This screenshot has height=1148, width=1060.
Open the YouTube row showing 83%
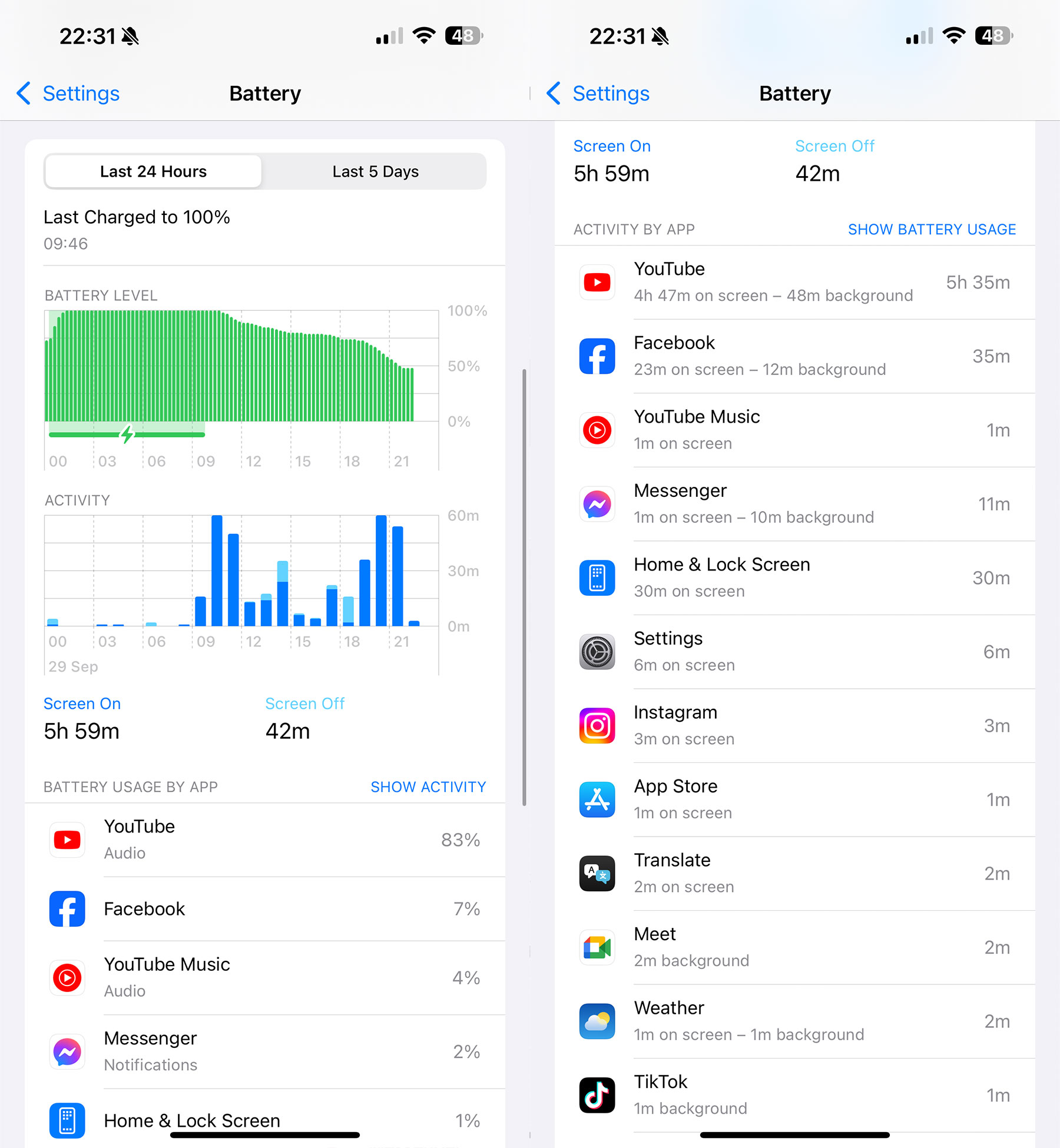[265, 840]
